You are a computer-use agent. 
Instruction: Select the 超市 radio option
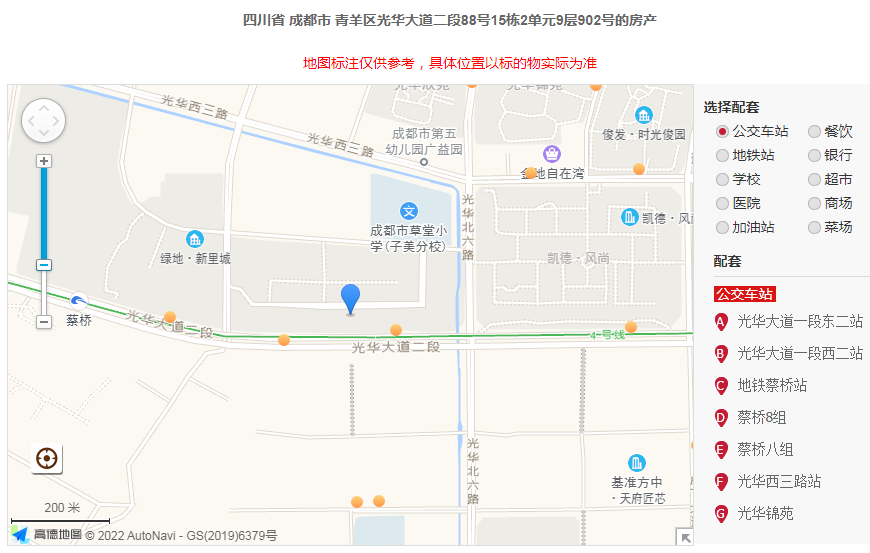(x=814, y=179)
